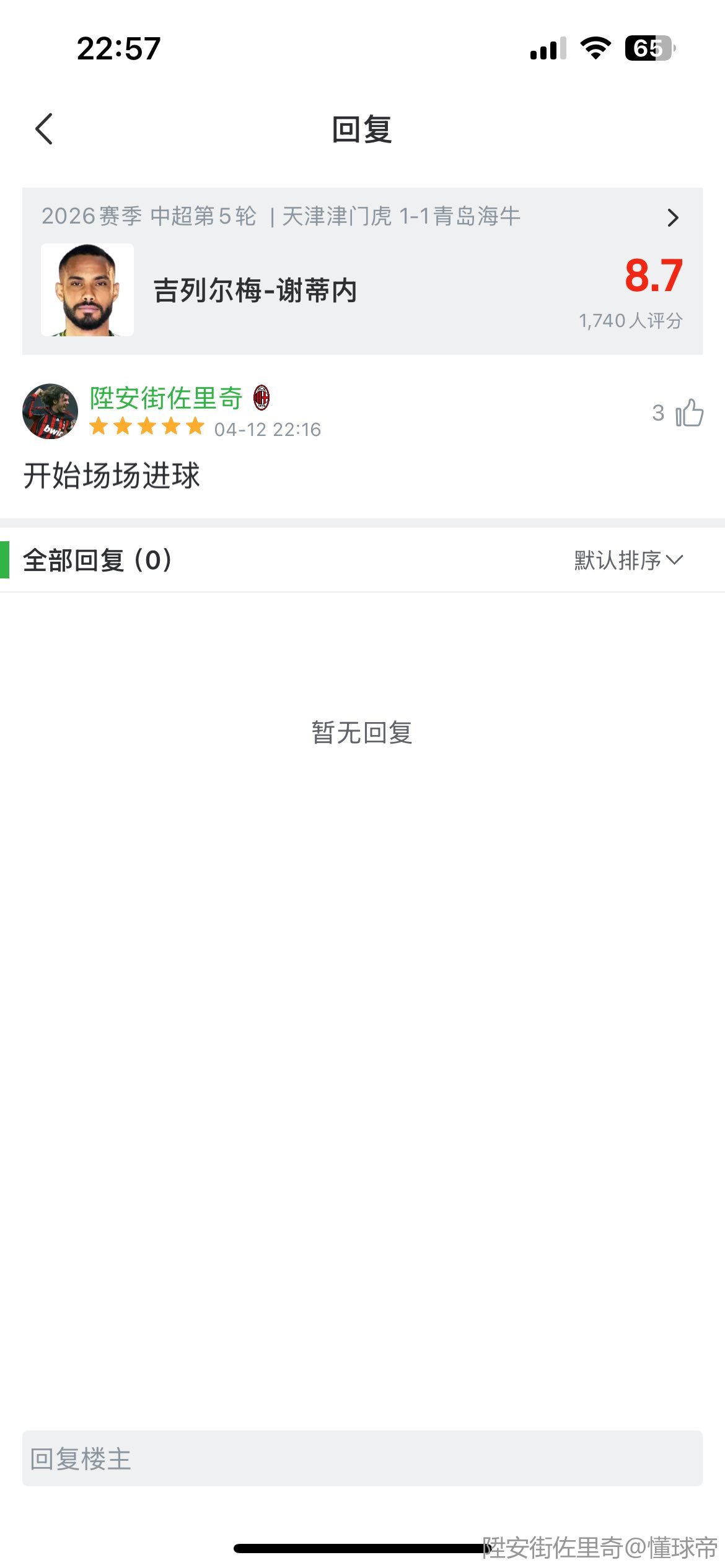Screen dimensions: 725x1568
Task: Tap the 回复楼主 input field
Action: pos(362,1458)
